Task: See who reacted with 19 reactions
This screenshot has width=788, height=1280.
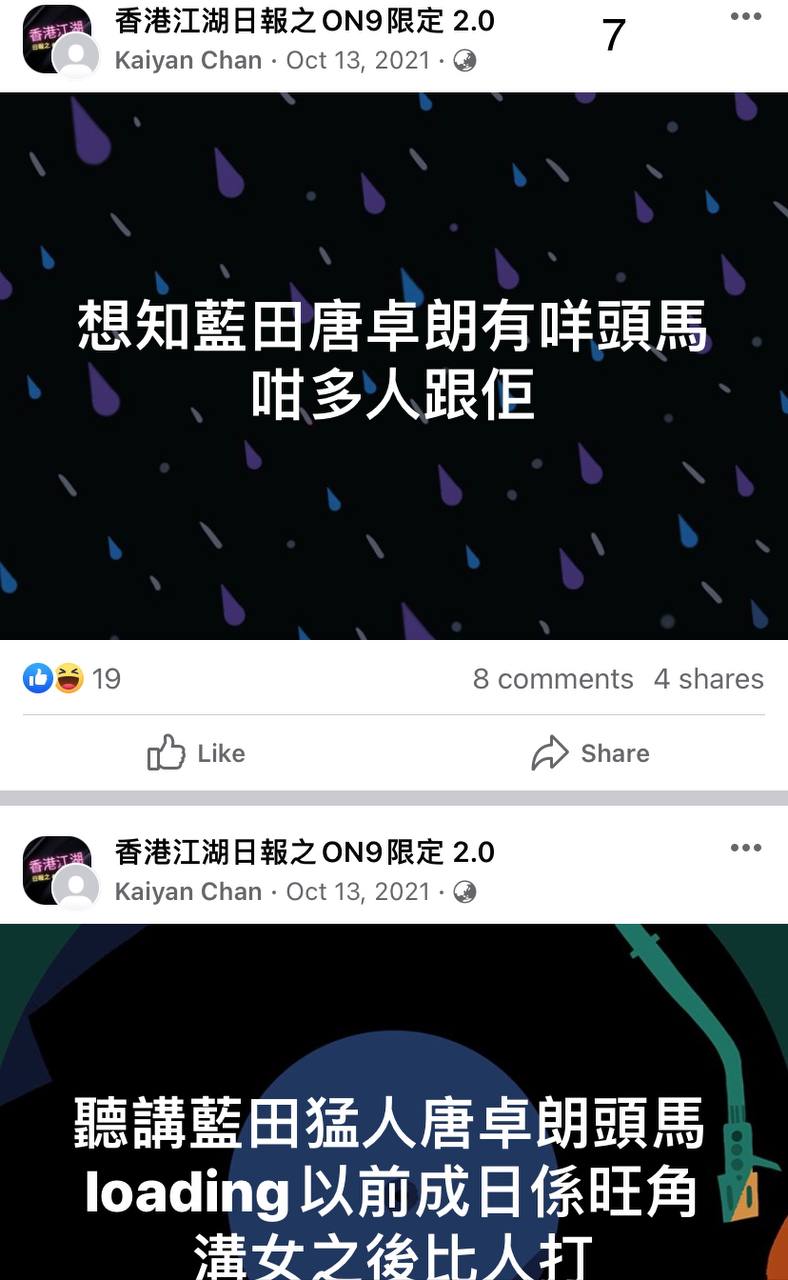Action: pos(72,679)
